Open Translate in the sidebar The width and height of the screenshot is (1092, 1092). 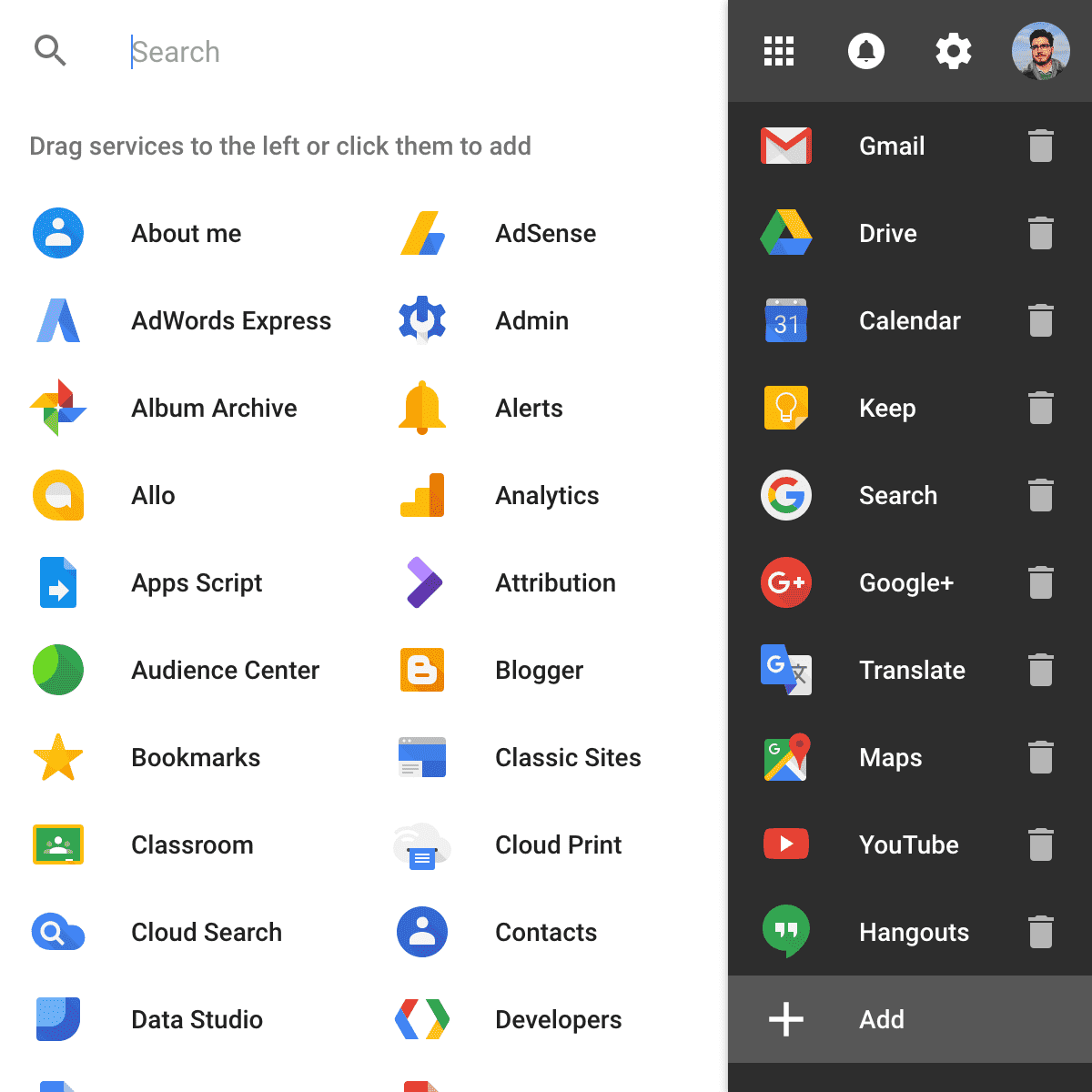(911, 671)
